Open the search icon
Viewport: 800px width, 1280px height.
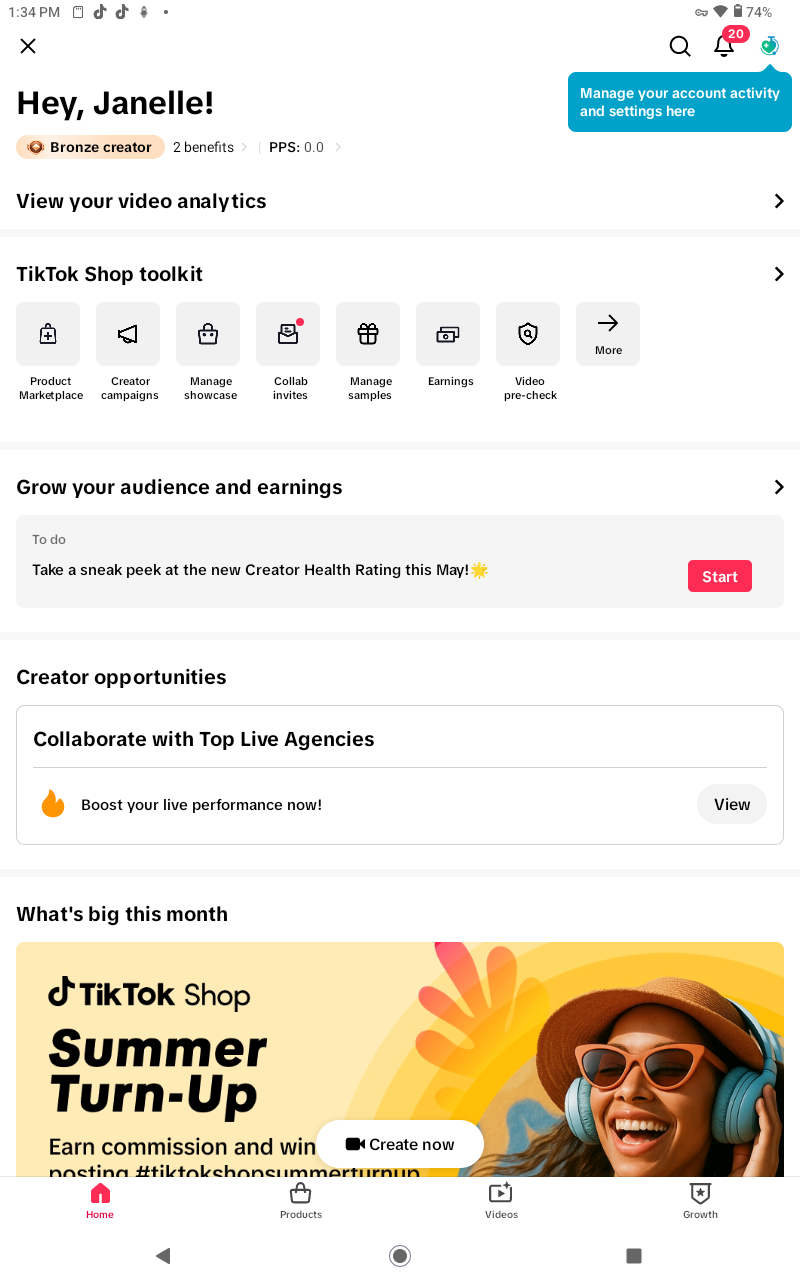(x=680, y=46)
